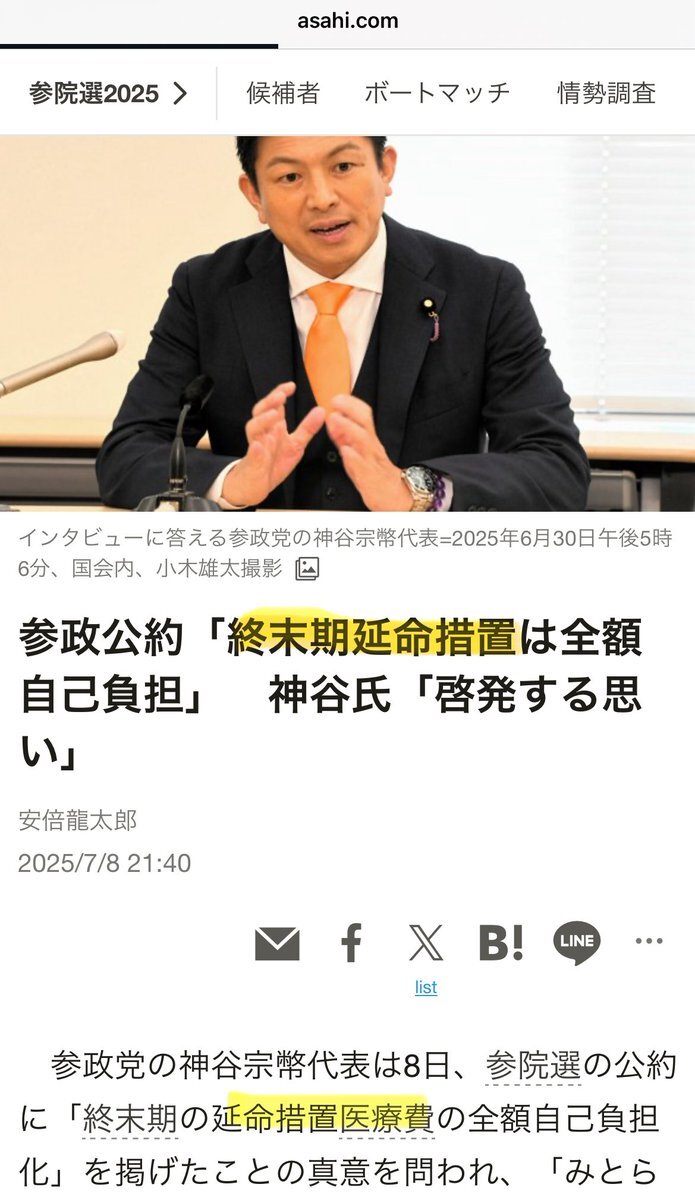The image size is (695, 1200).
Task: Open the list link
Action: pyautogui.click(x=426, y=987)
